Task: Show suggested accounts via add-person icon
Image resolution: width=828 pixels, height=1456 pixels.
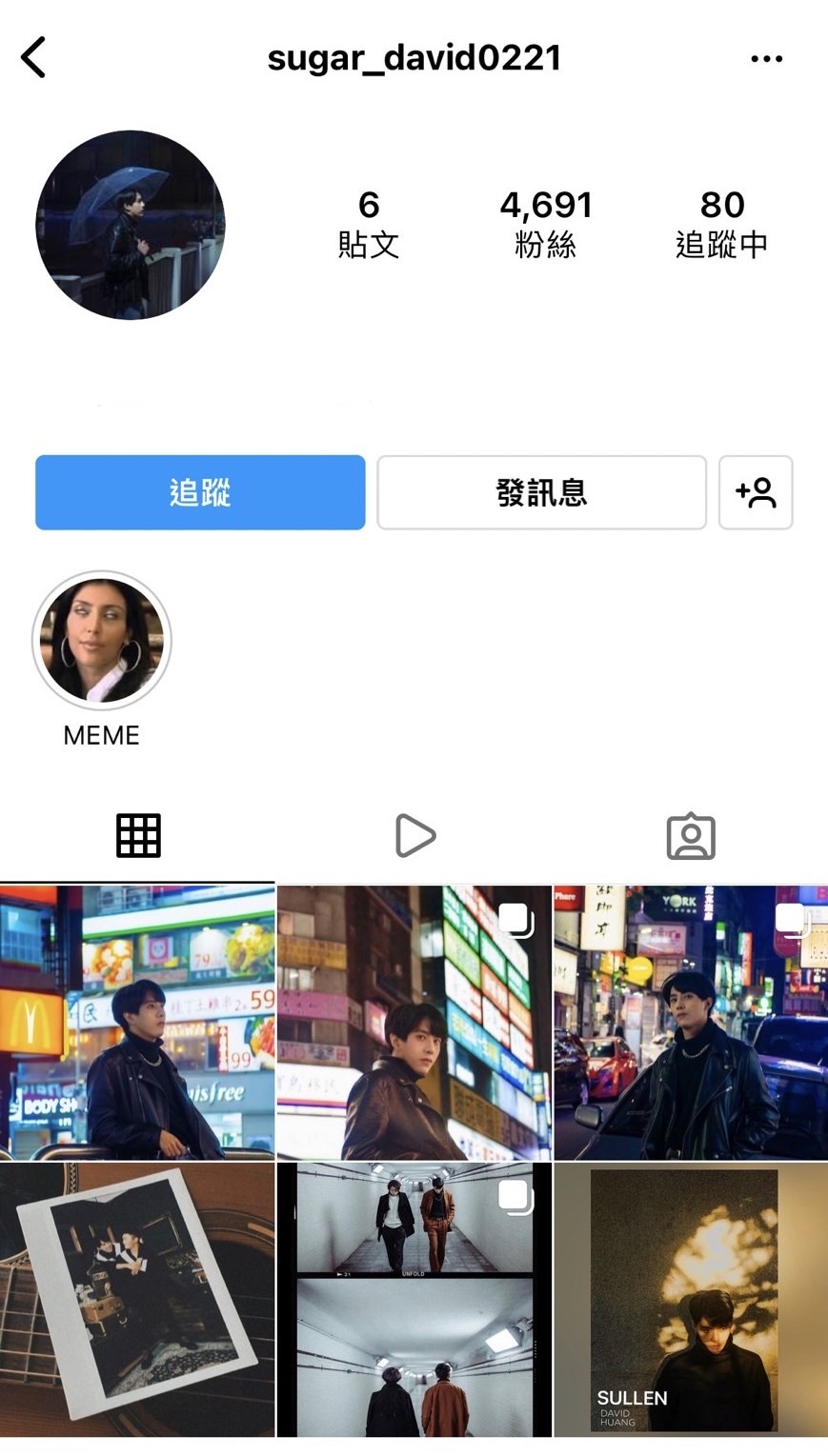Action: click(x=756, y=492)
